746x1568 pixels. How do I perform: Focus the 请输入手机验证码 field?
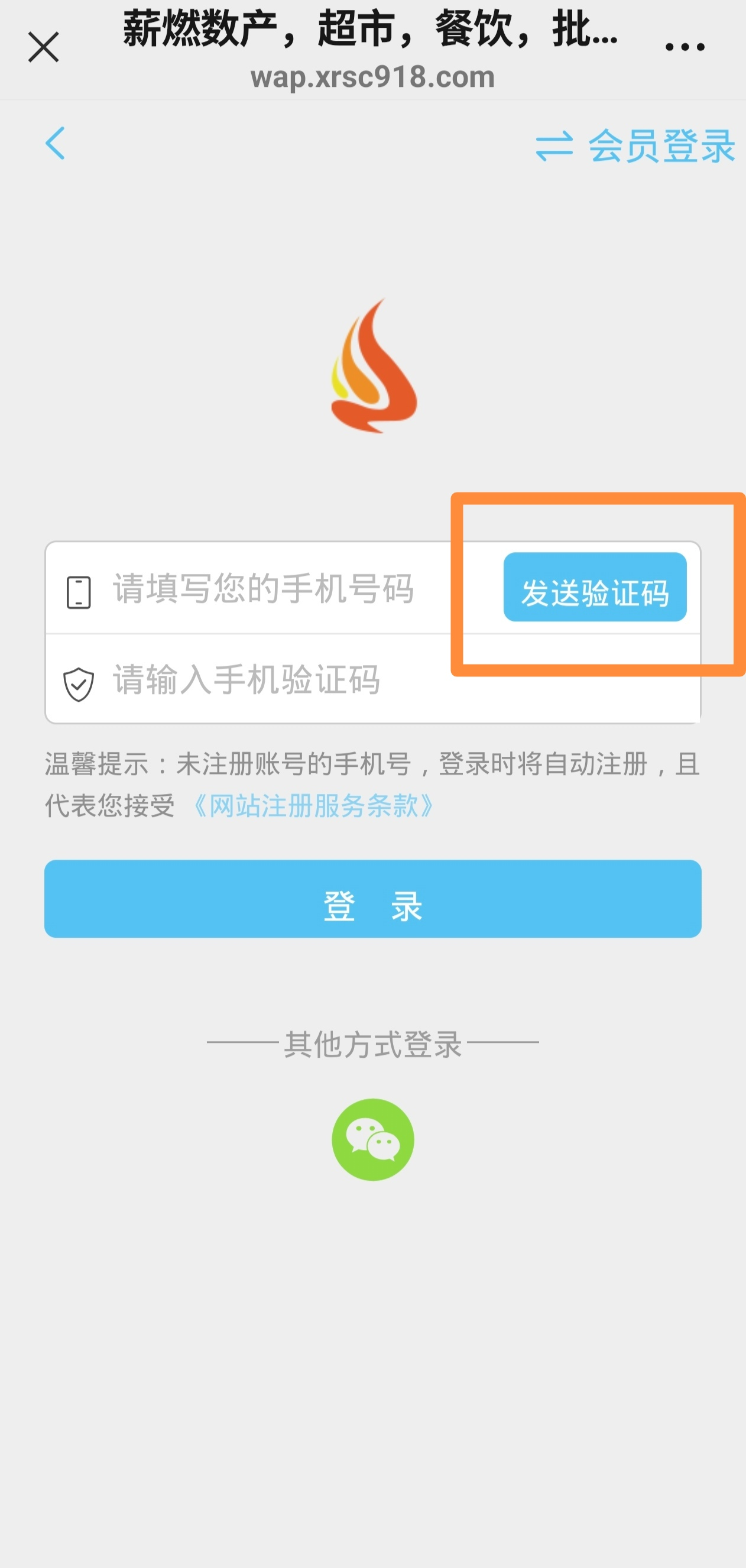365,681
